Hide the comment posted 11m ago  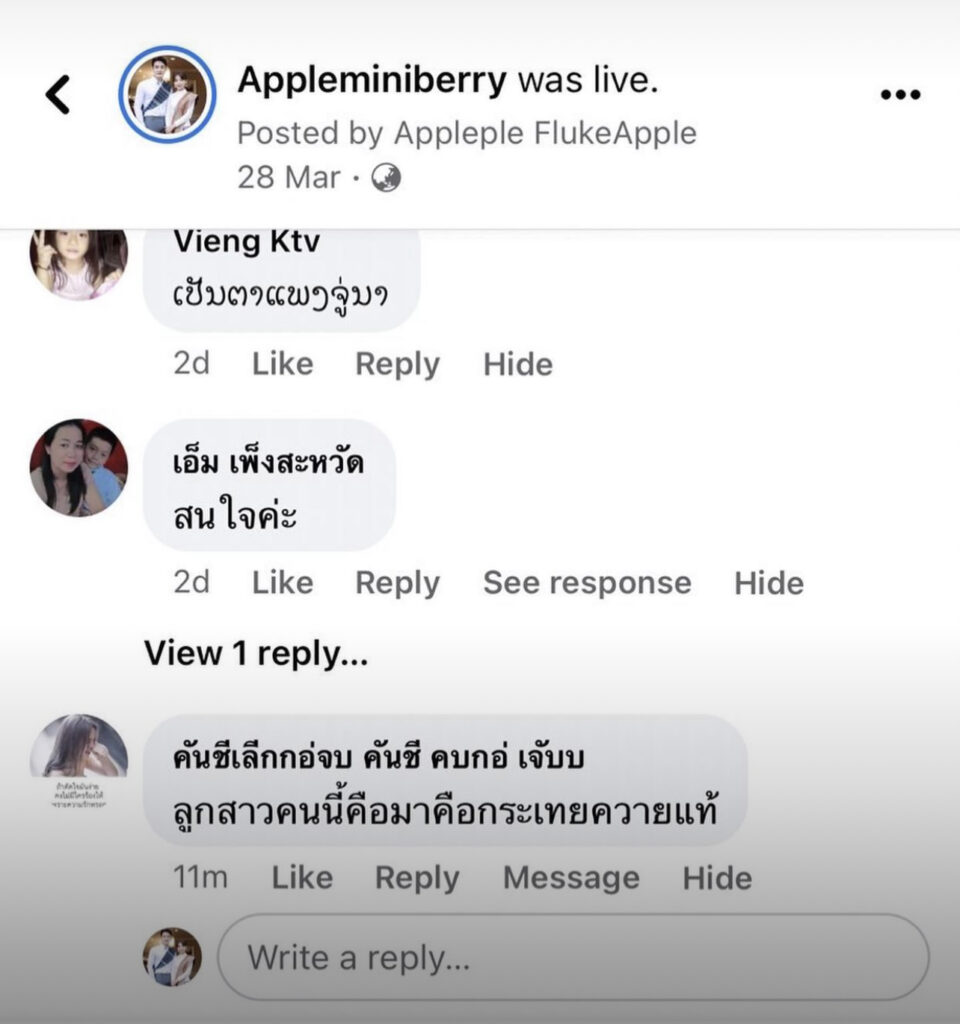(x=717, y=878)
